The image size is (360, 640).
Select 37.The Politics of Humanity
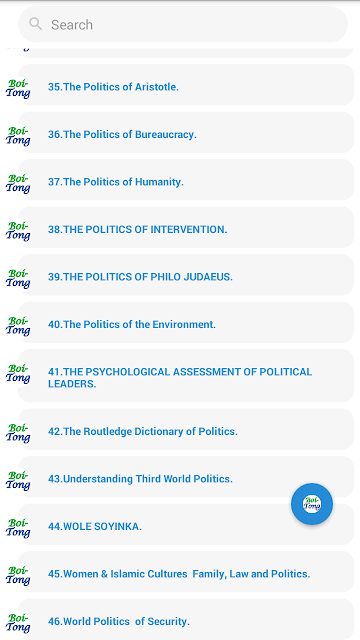pos(186,180)
